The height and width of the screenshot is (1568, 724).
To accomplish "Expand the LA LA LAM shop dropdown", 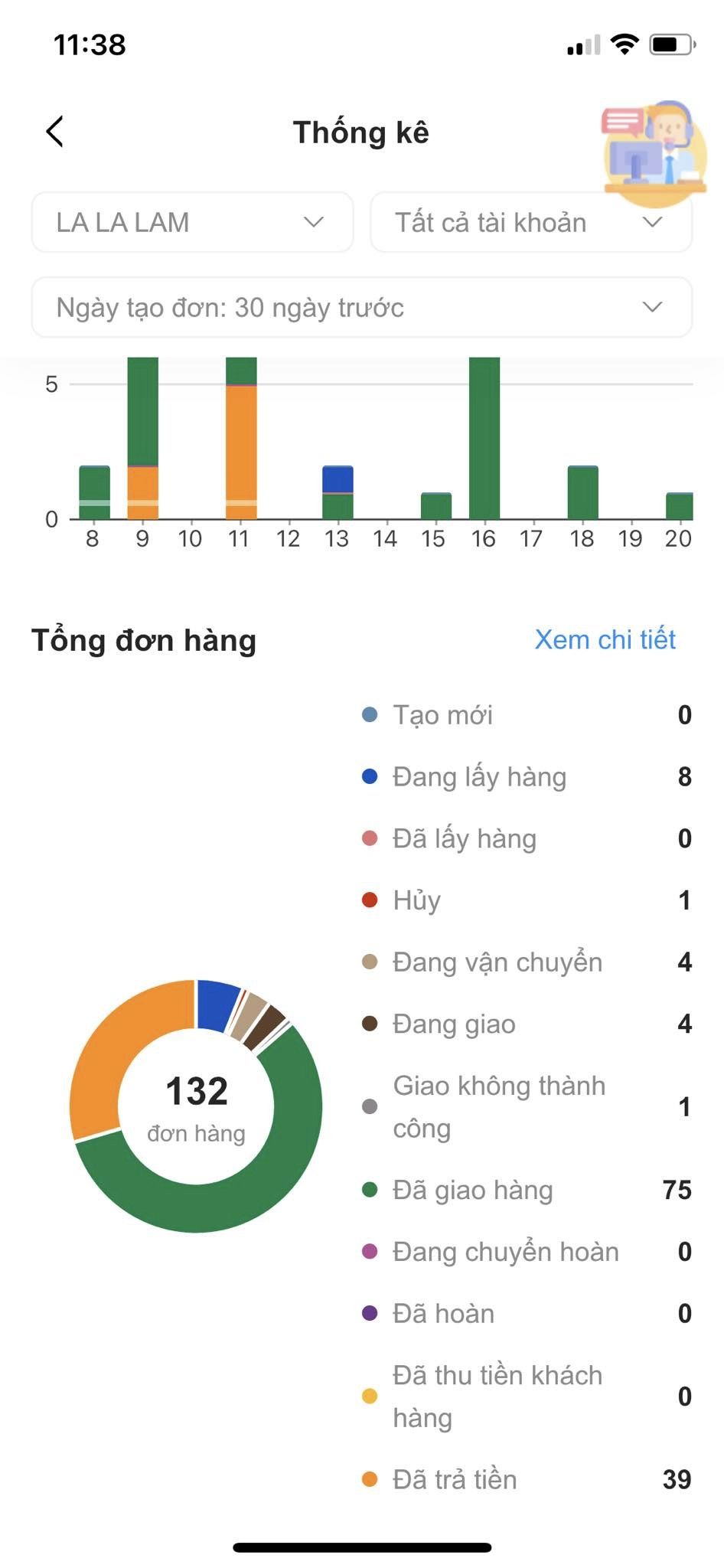I will (192, 223).
